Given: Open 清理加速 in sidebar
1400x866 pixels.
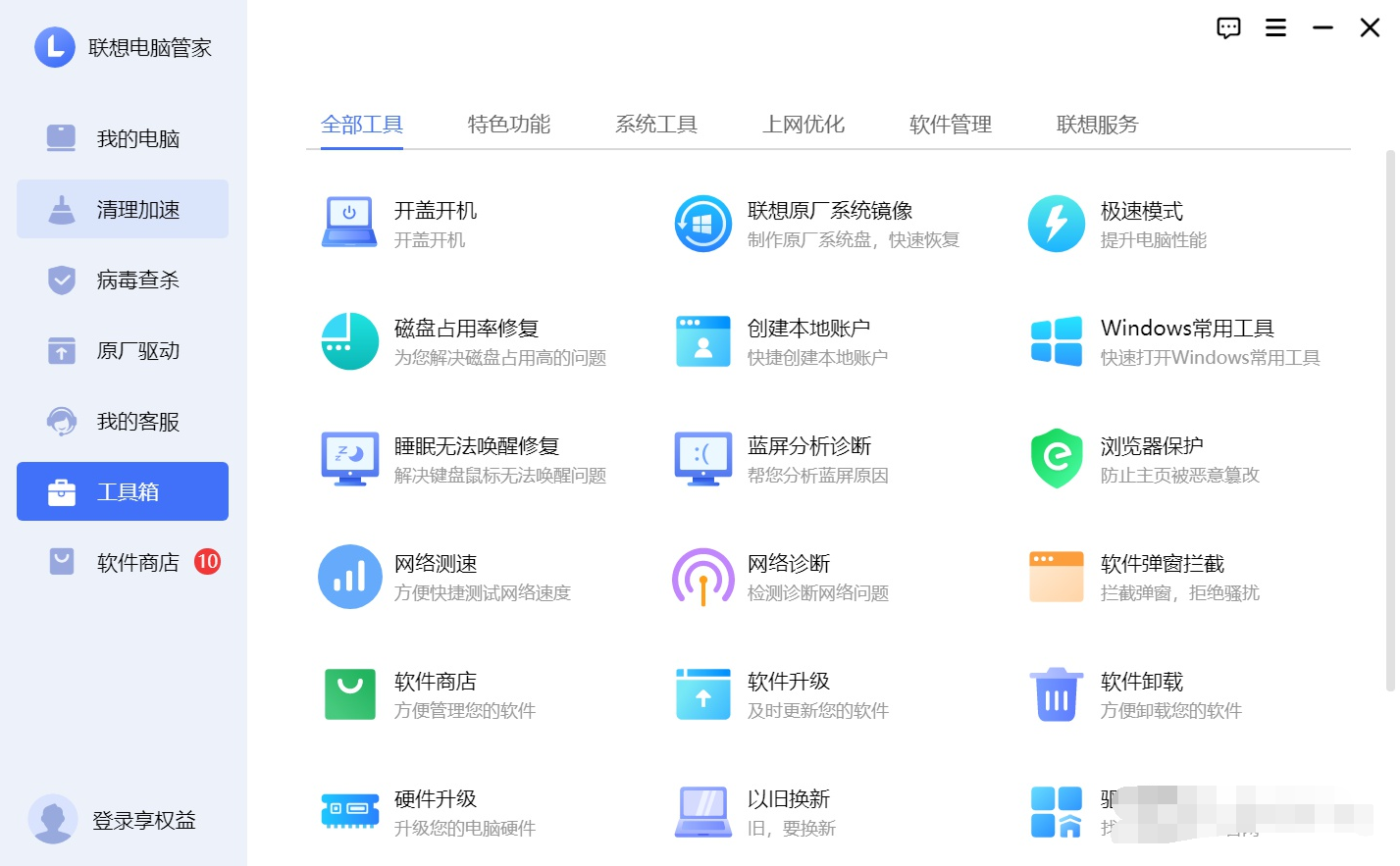Looking at the screenshot, I should coord(123,209).
